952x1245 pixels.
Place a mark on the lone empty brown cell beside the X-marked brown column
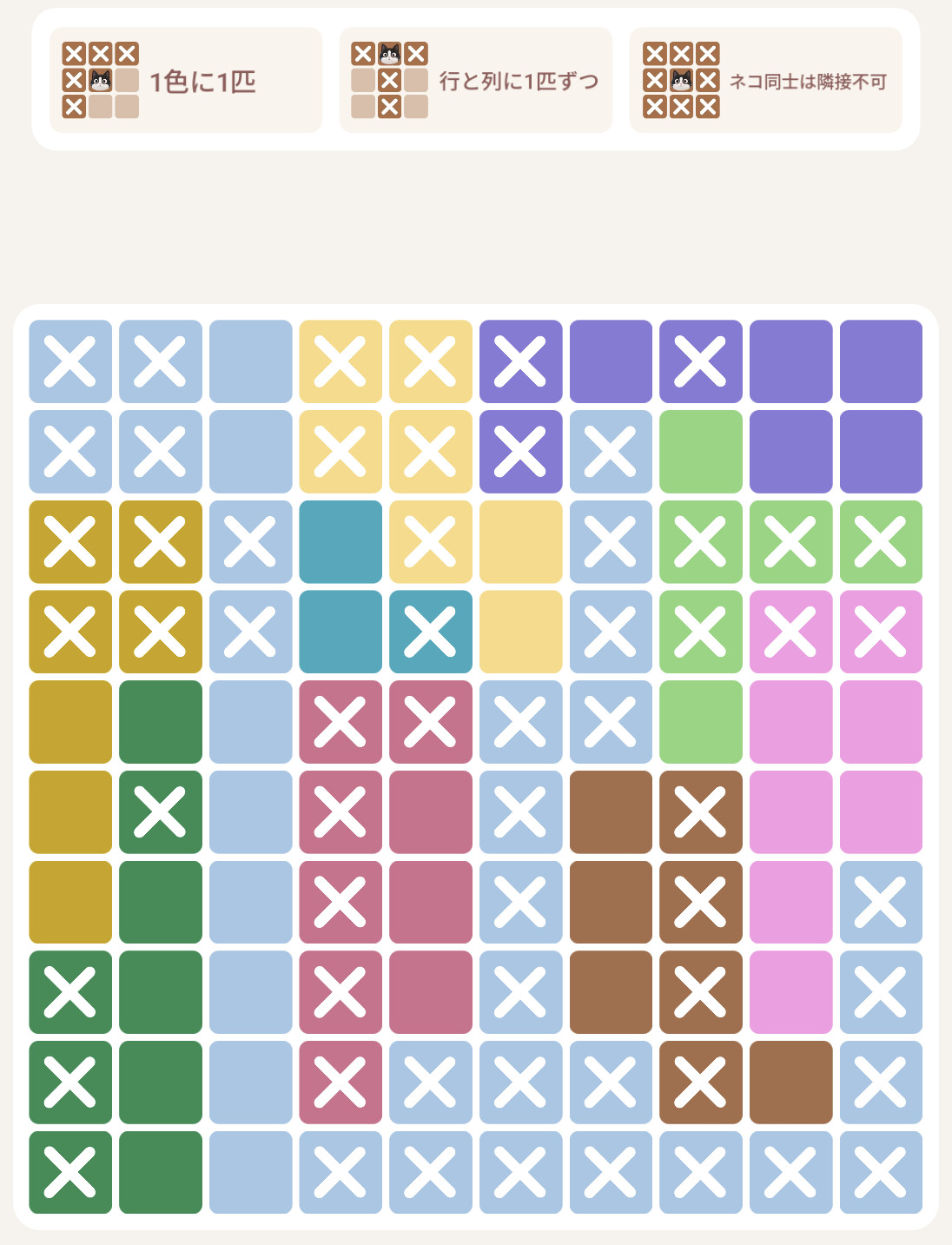click(x=791, y=1083)
